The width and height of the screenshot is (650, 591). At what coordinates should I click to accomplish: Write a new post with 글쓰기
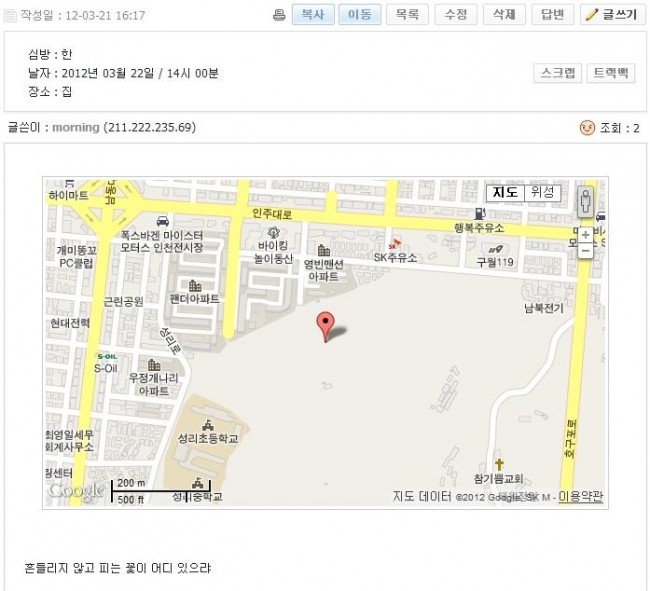tap(612, 15)
